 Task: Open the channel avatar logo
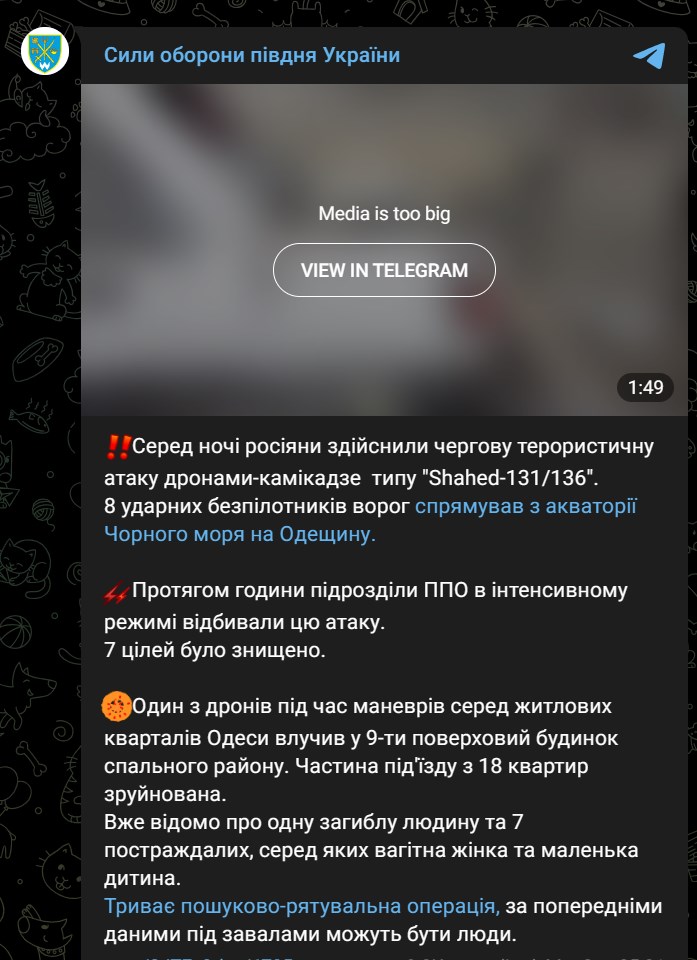[x=45, y=51]
